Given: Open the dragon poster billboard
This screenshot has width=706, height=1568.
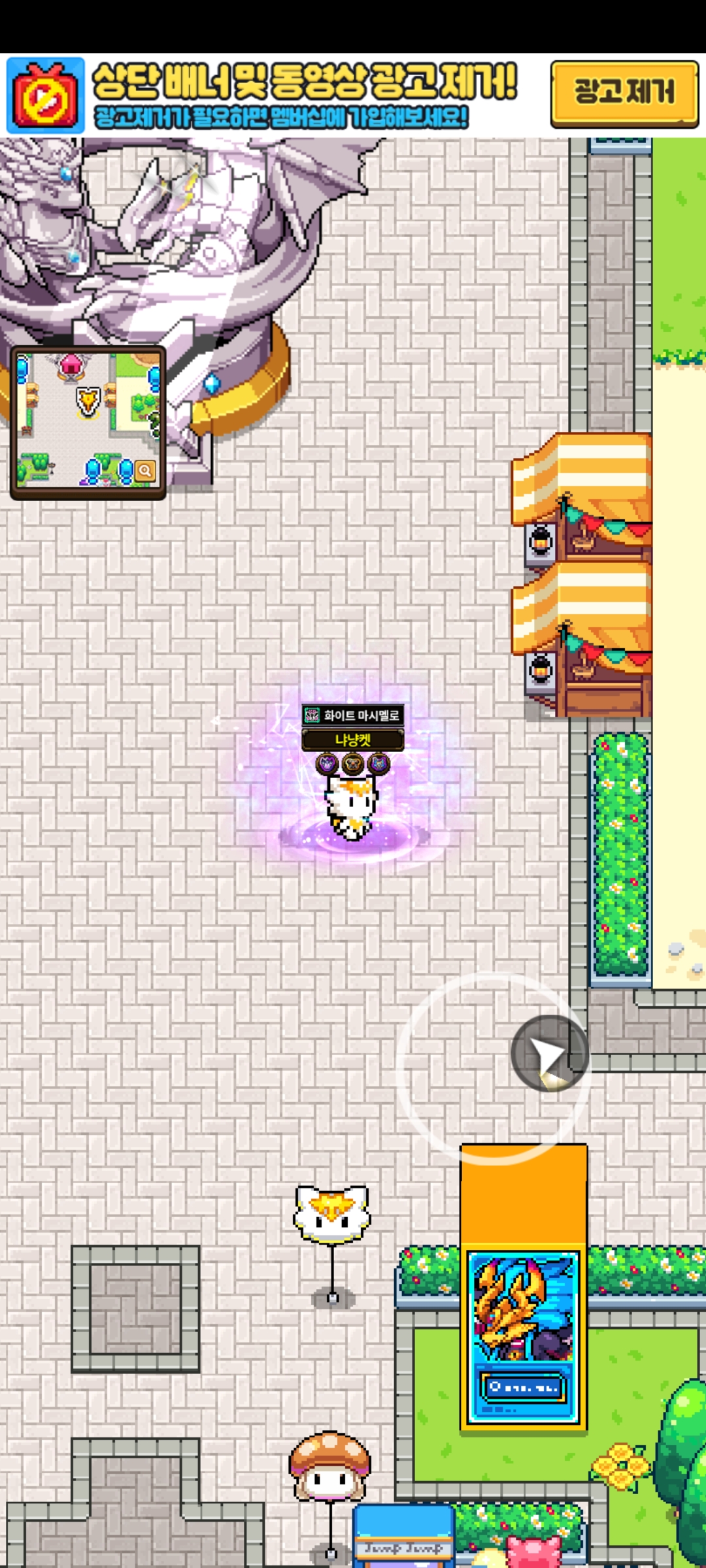Looking at the screenshot, I should 523,1336.
